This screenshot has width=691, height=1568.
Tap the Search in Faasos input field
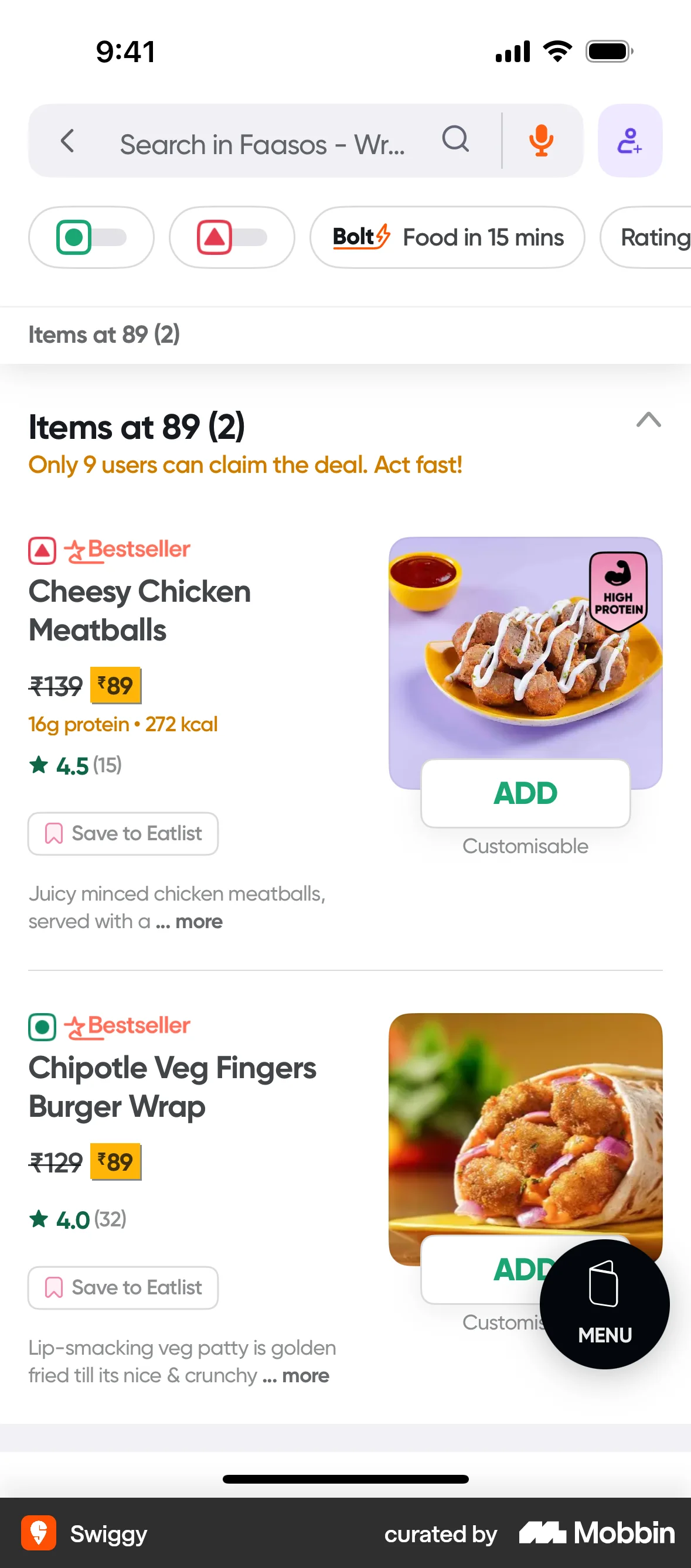[263, 144]
